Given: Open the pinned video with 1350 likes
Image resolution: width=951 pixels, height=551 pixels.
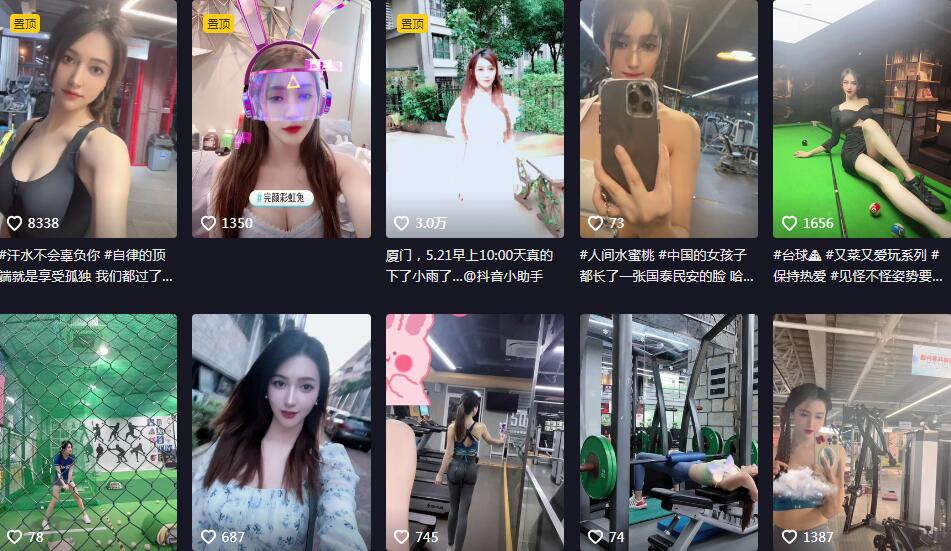Looking at the screenshot, I should [281, 118].
